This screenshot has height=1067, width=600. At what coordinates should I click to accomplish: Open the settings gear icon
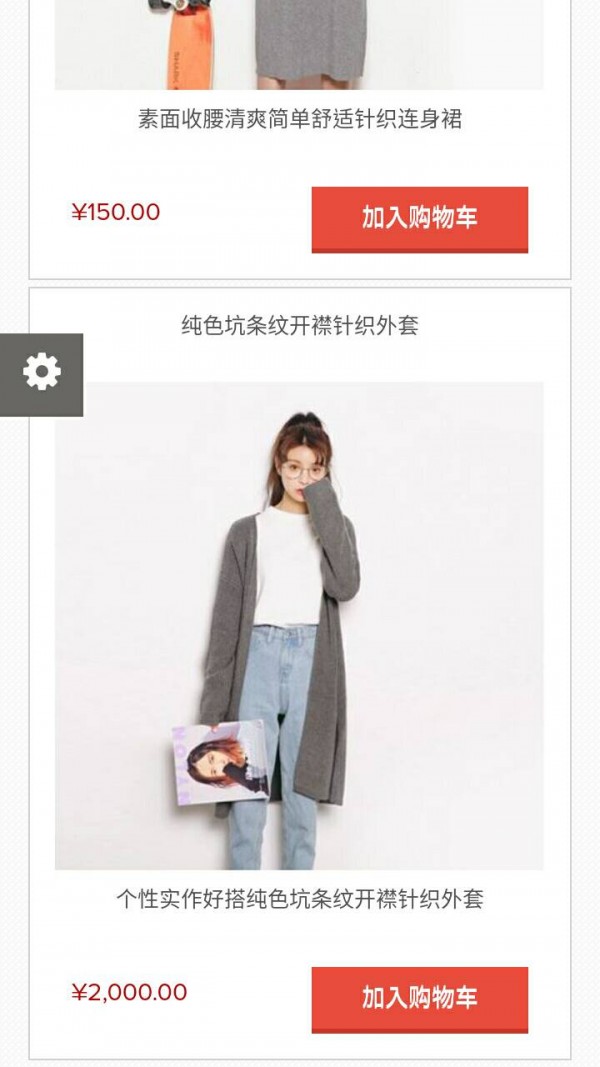41,373
